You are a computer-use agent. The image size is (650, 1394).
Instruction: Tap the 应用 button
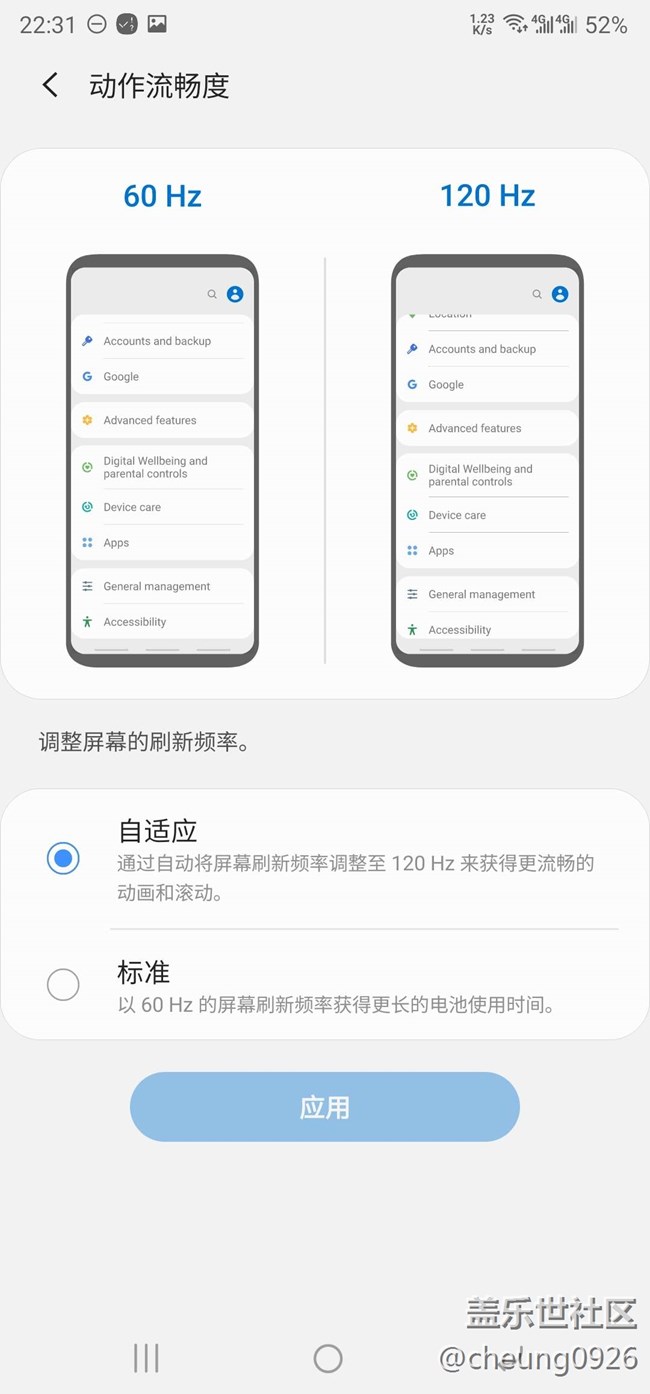click(324, 1107)
